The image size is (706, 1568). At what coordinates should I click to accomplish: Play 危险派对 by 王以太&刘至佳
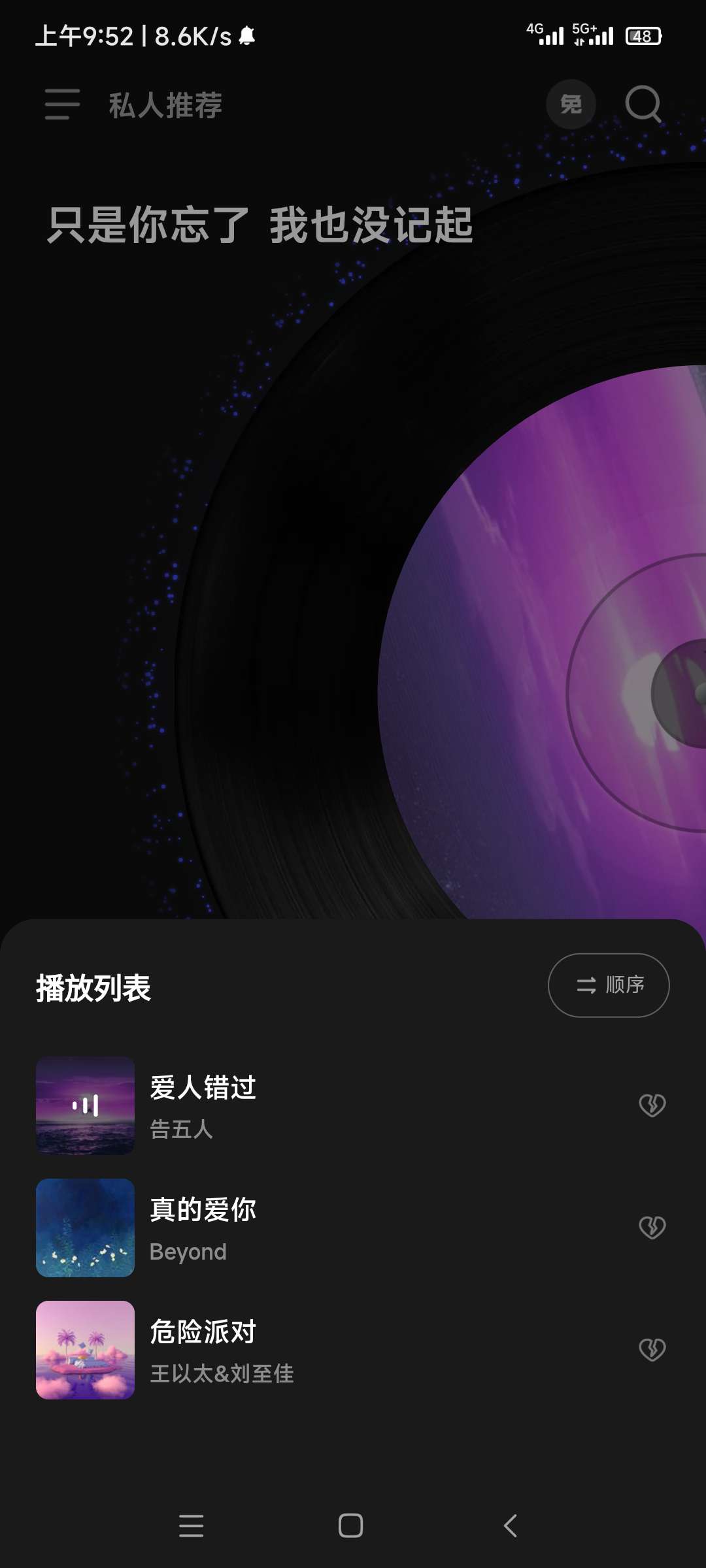203,1349
